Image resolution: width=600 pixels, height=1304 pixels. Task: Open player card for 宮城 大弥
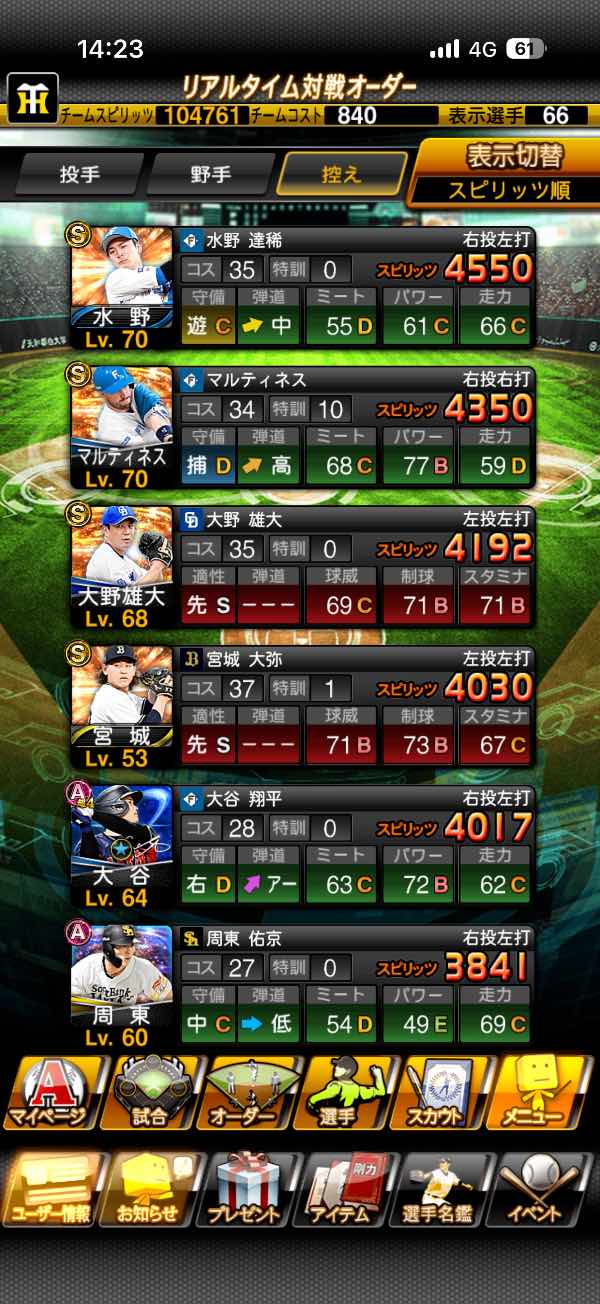pos(302,706)
